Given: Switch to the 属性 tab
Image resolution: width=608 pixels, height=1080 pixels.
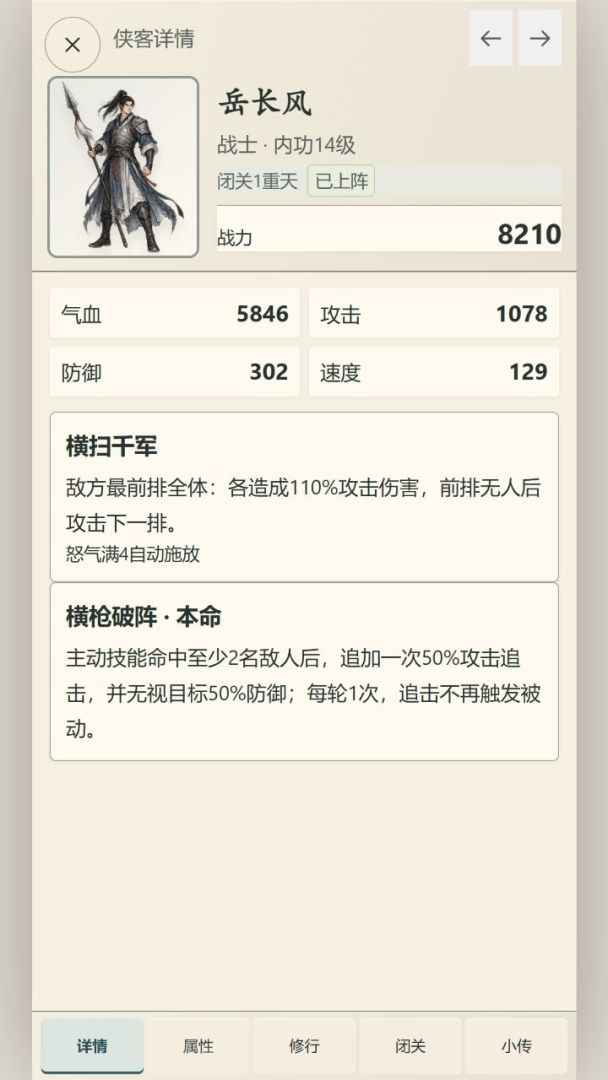Looking at the screenshot, I should 198,1046.
